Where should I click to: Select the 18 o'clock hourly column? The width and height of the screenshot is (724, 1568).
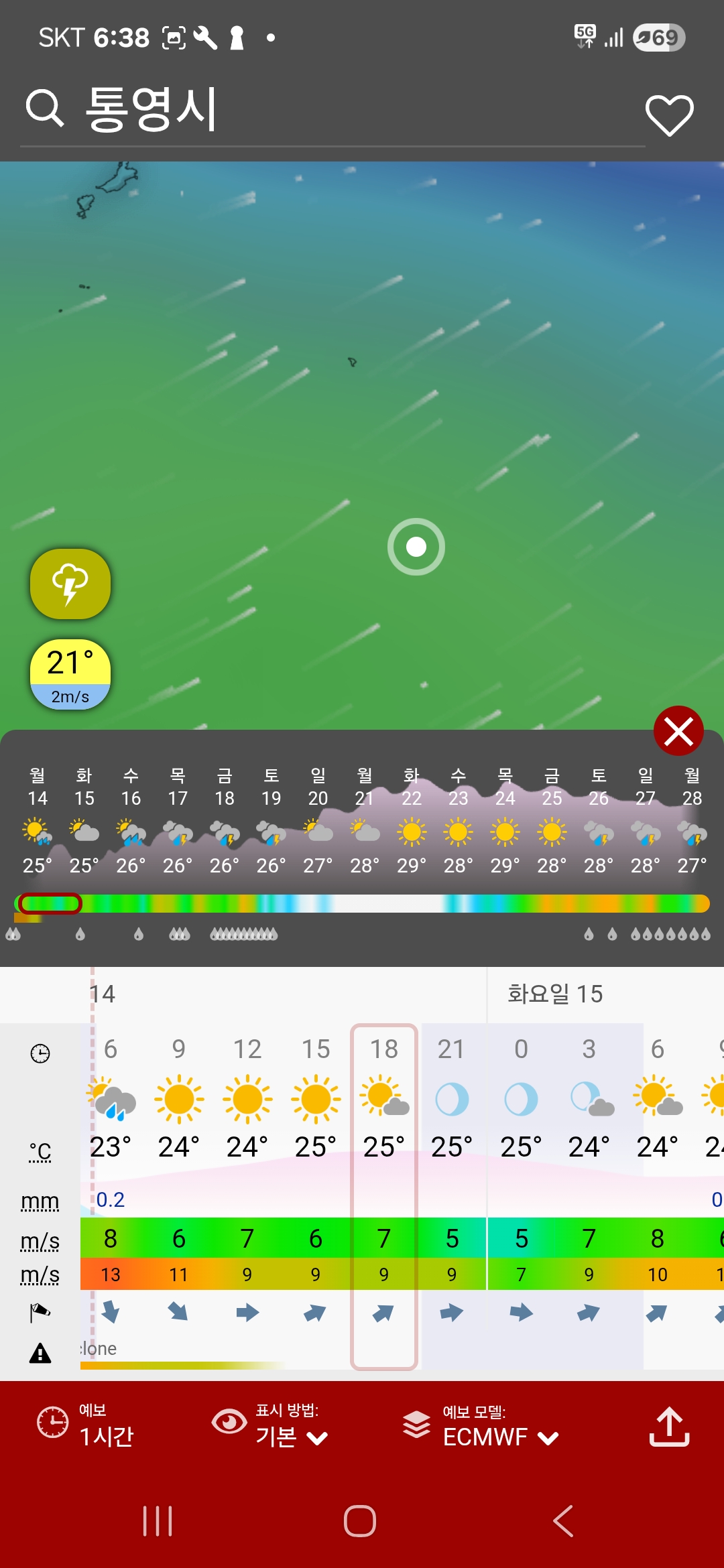[x=384, y=1193]
